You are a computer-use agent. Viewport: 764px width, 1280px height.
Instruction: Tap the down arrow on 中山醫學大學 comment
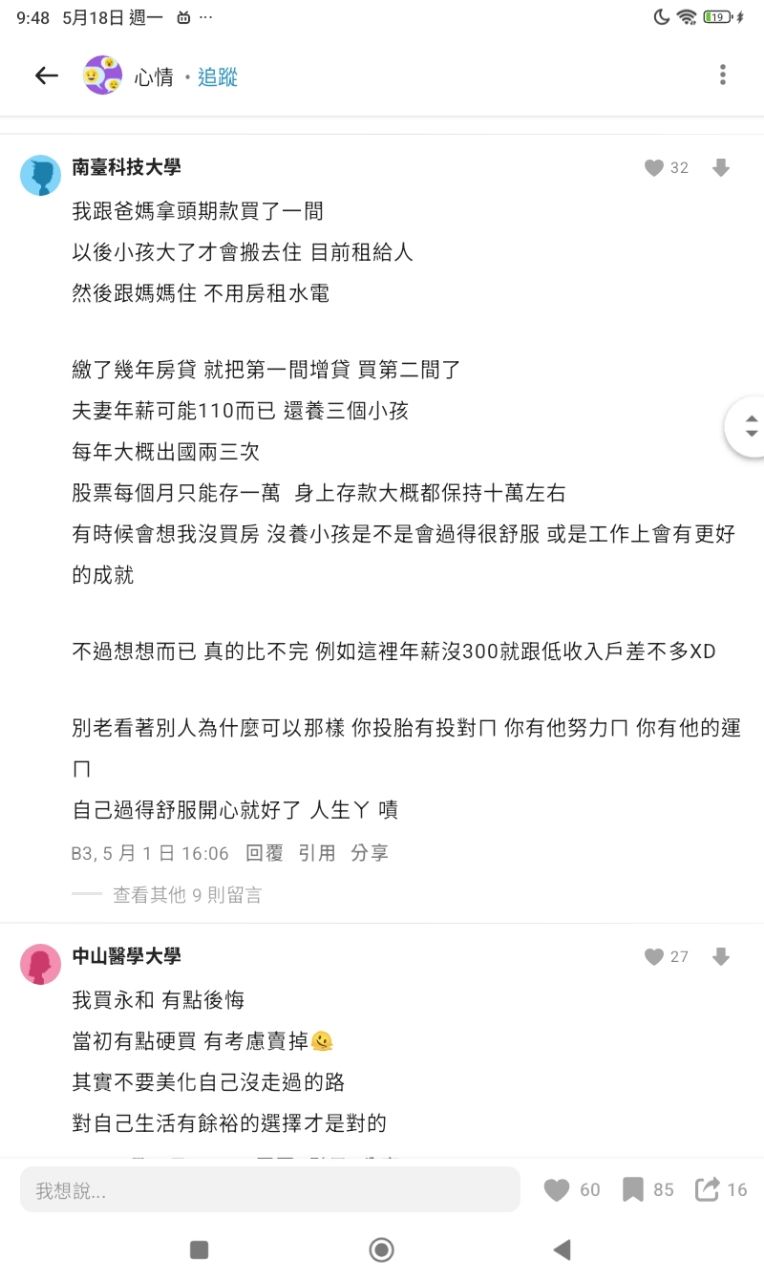721,957
